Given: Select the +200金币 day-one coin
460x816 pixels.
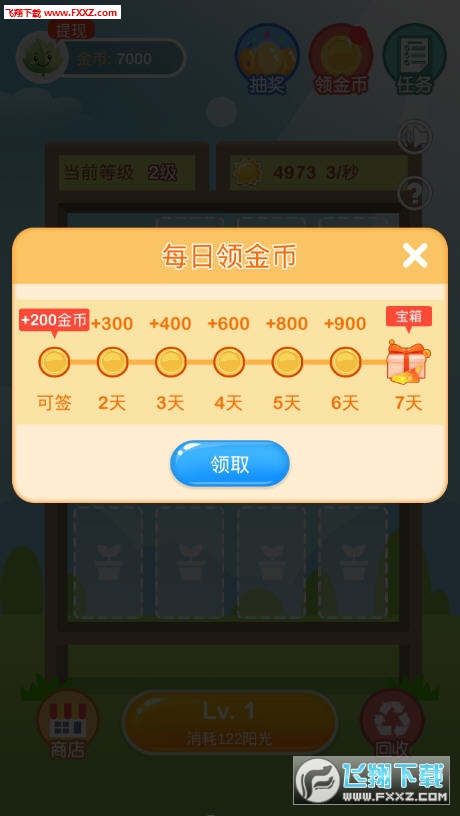Looking at the screenshot, I should click(x=54, y=362).
